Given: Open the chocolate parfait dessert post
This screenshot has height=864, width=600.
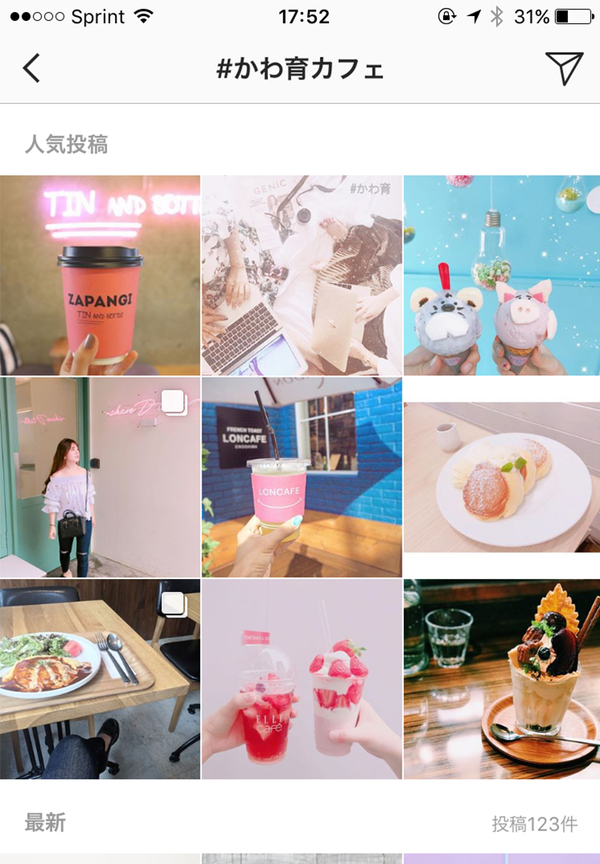Looking at the screenshot, I should tap(502, 680).
